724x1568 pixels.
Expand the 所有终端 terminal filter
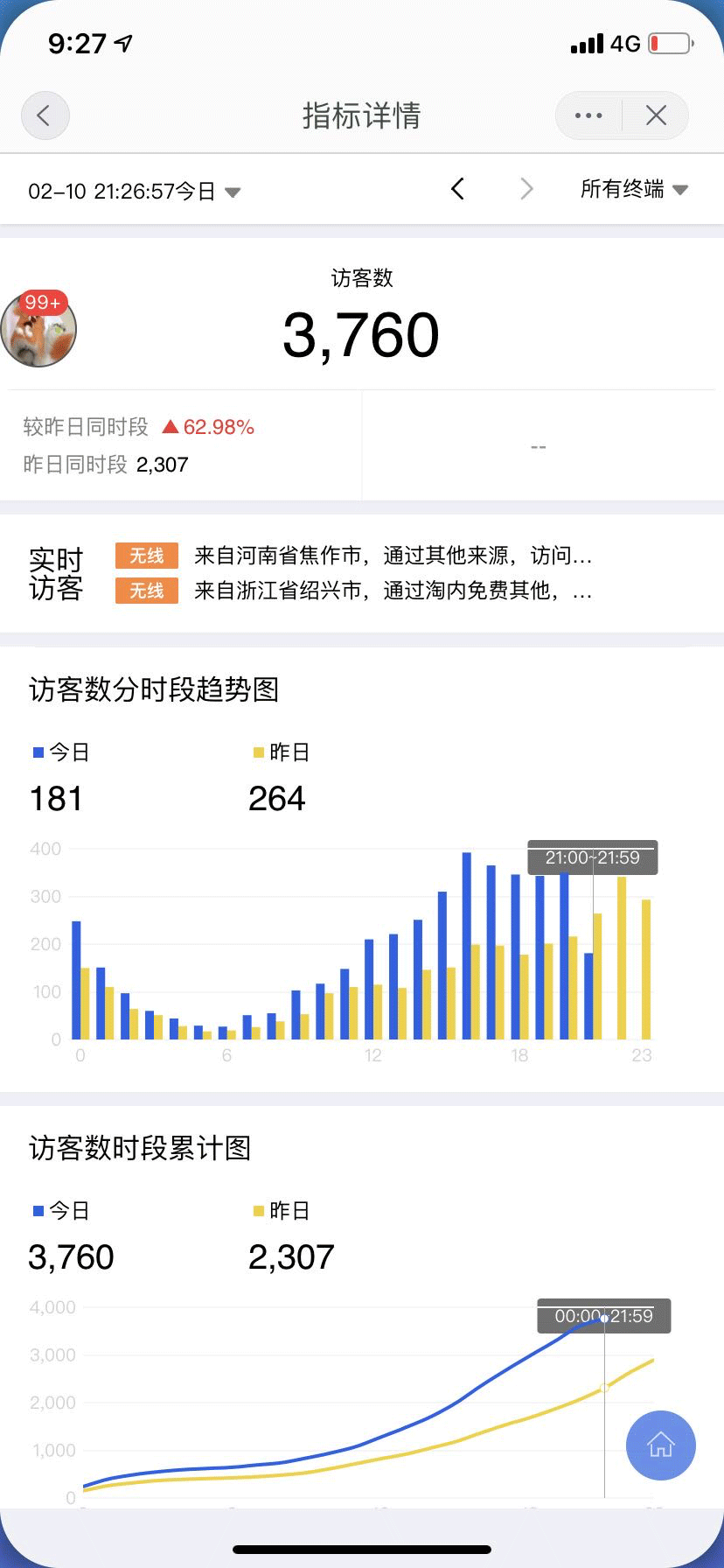point(634,189)
